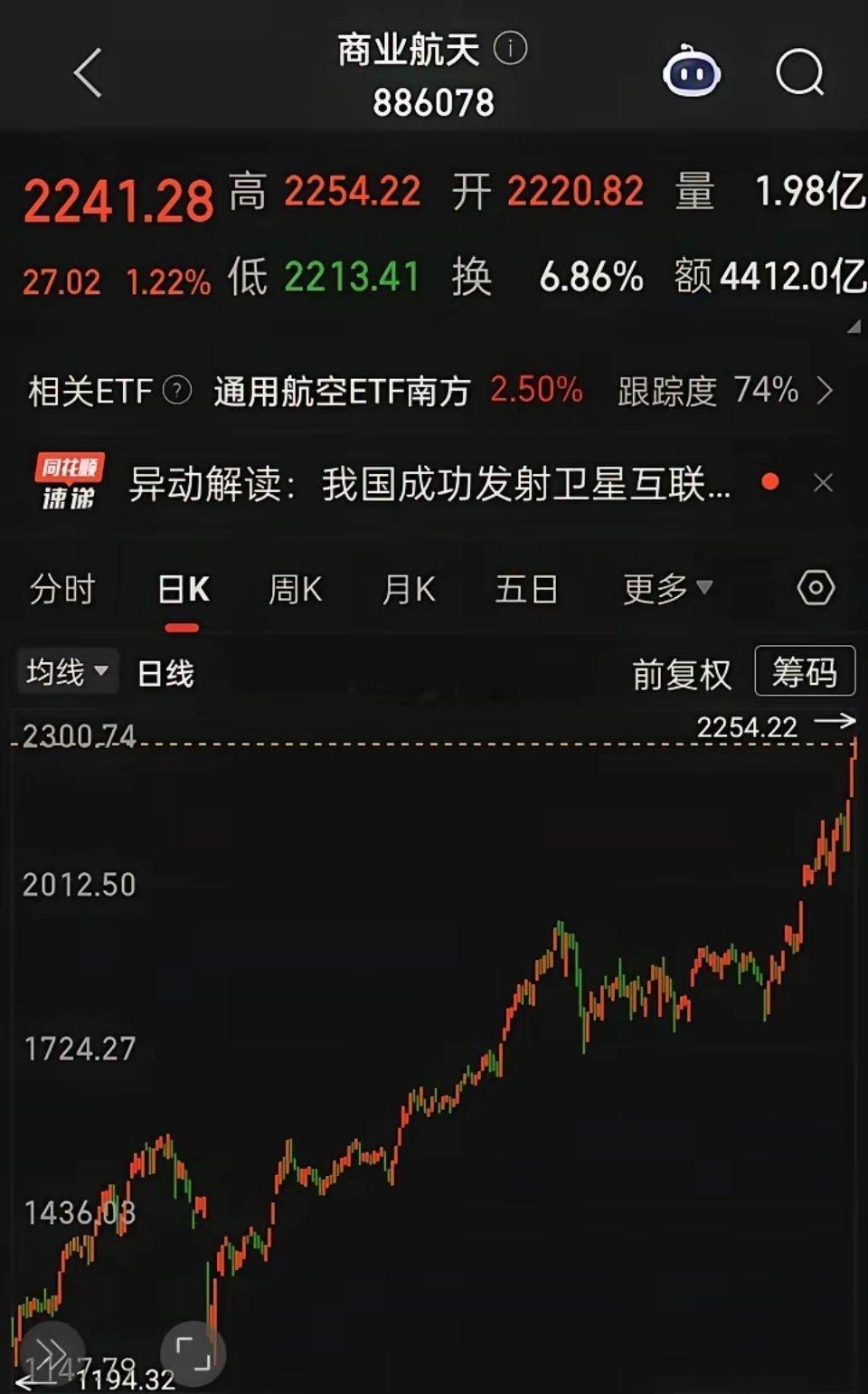
Task: Open the AI robot assistant
Action: (x=691, y=76)
